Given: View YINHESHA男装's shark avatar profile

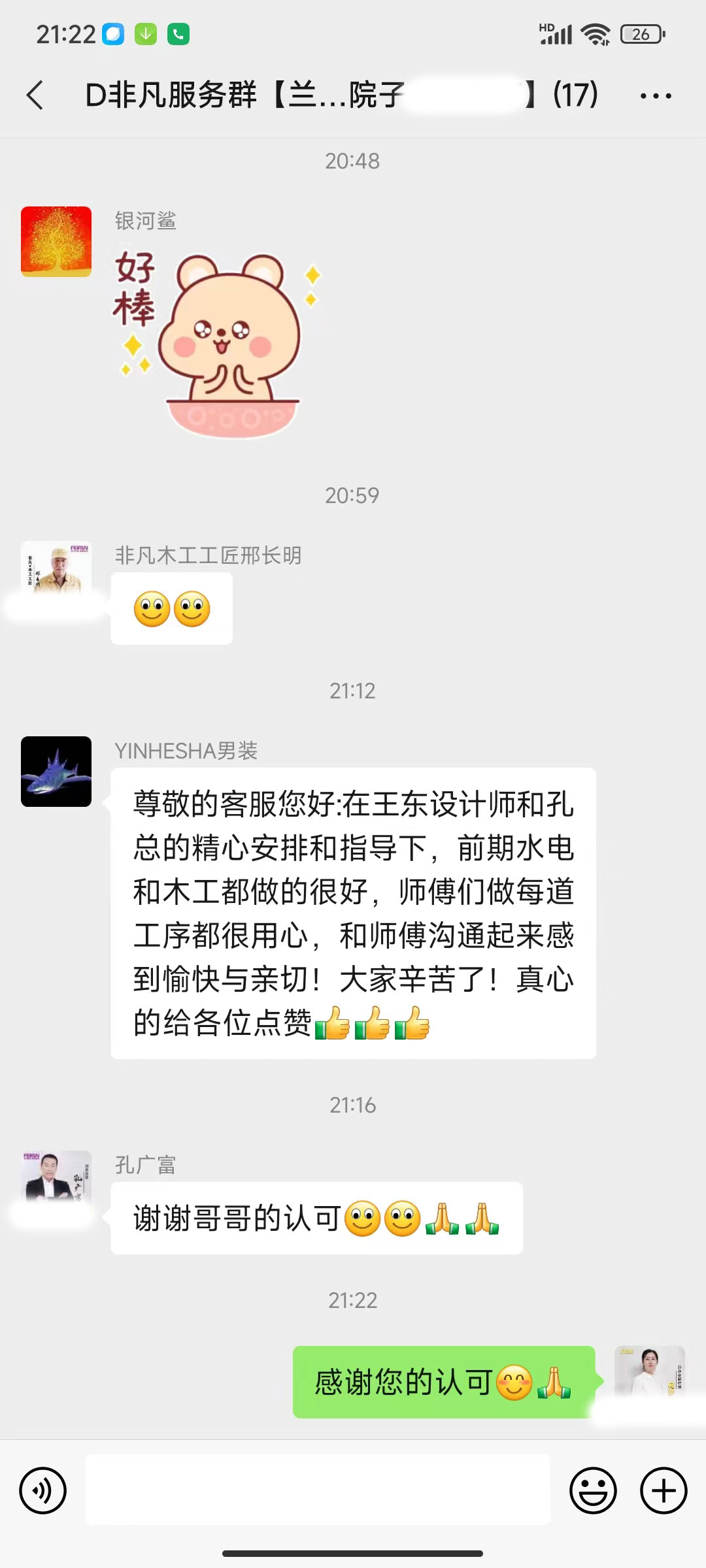Looking at the screenshot, I should click(x=56, y=772).
